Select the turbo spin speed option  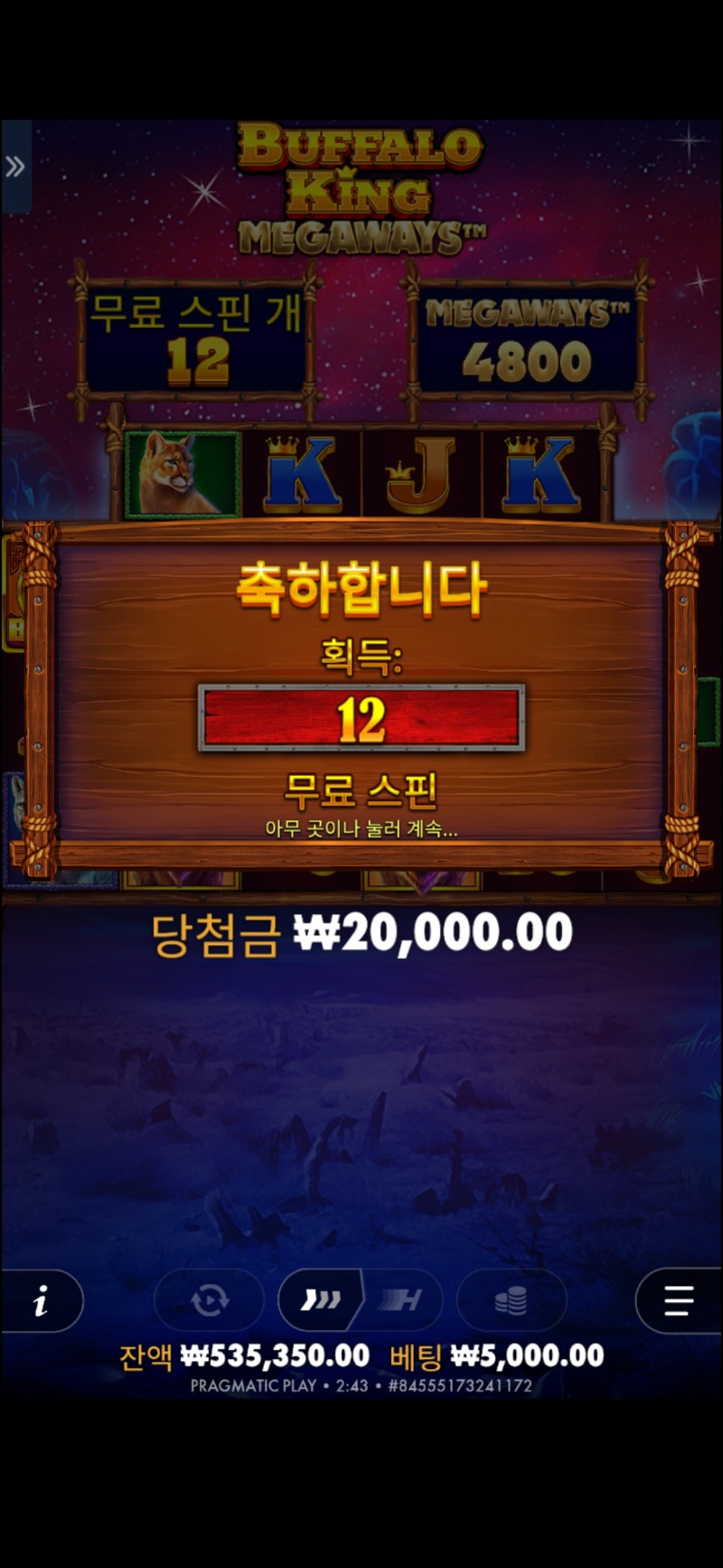401,1300
